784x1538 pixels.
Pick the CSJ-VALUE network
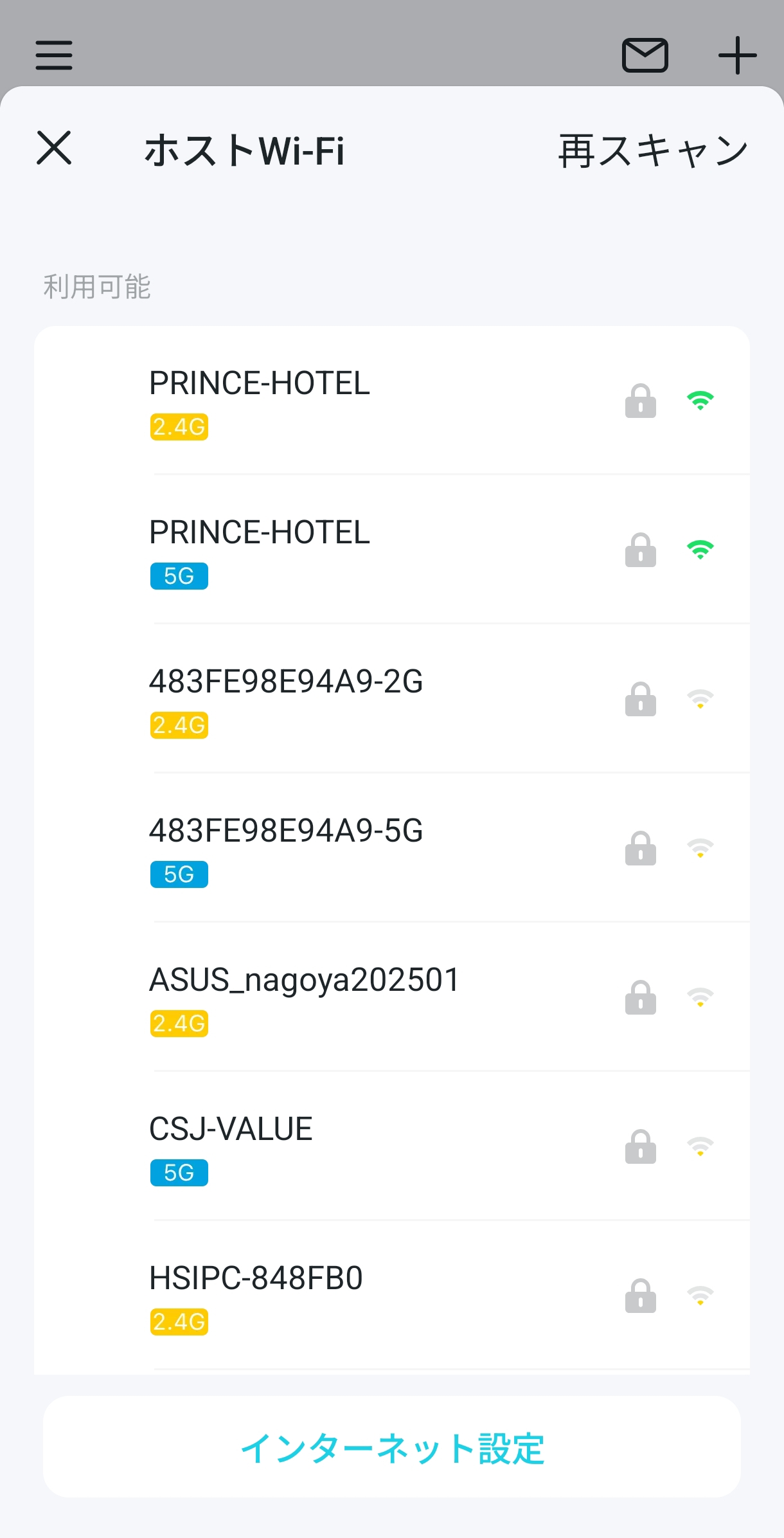coord(392,1146)
